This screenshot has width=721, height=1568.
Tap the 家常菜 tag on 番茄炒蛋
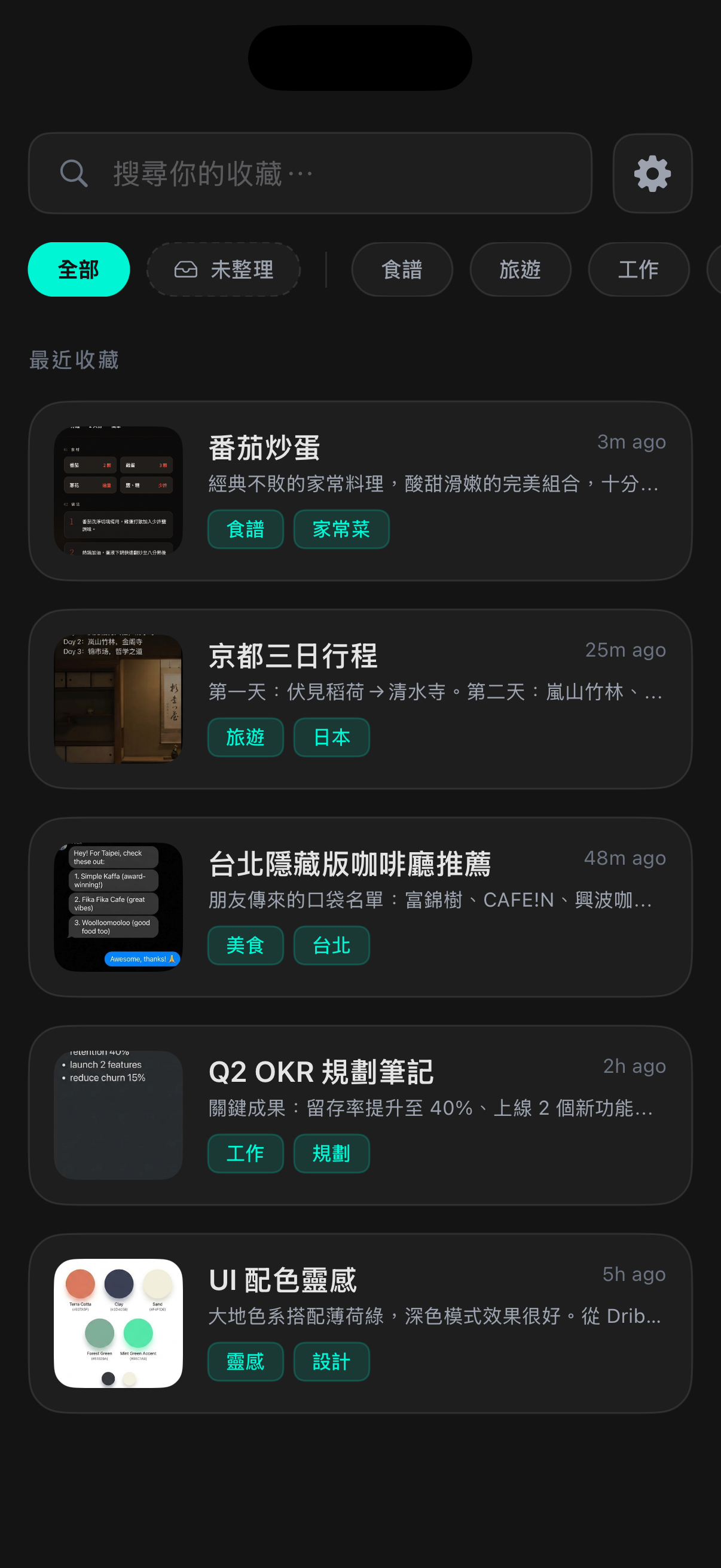(x=341, y=529)
